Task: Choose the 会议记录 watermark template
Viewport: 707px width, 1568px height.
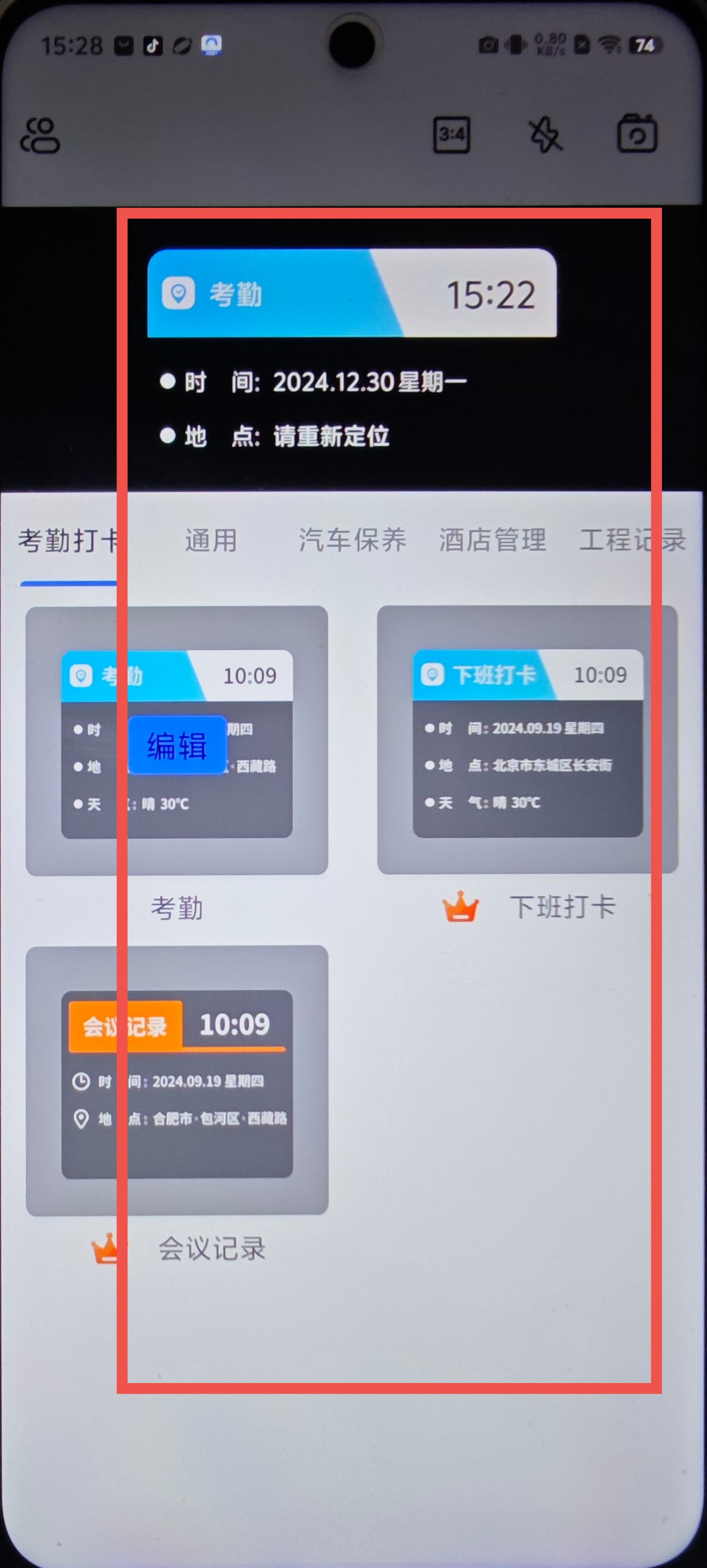Action: 177,1080
